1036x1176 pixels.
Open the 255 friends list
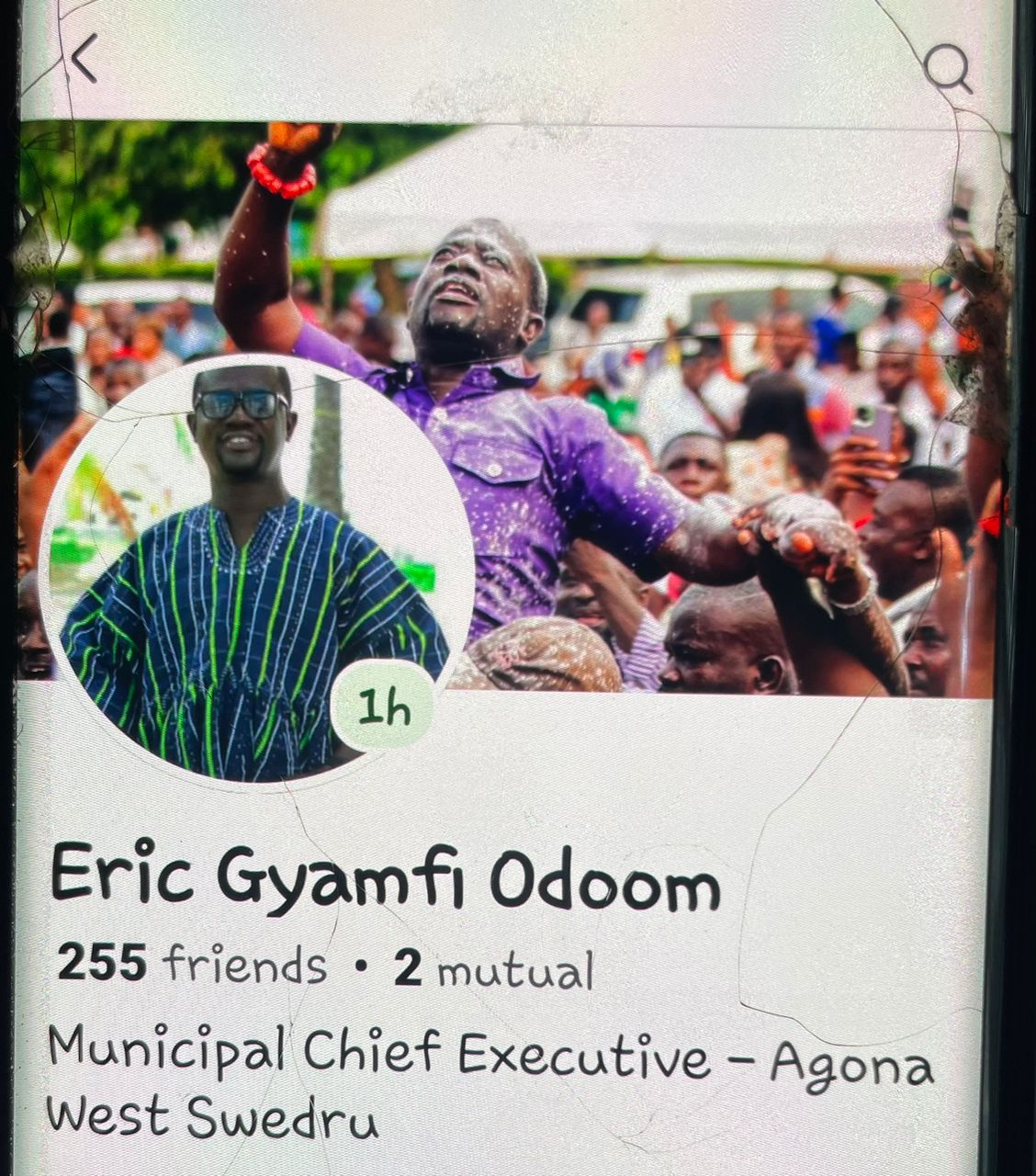(x=192, y=965)
